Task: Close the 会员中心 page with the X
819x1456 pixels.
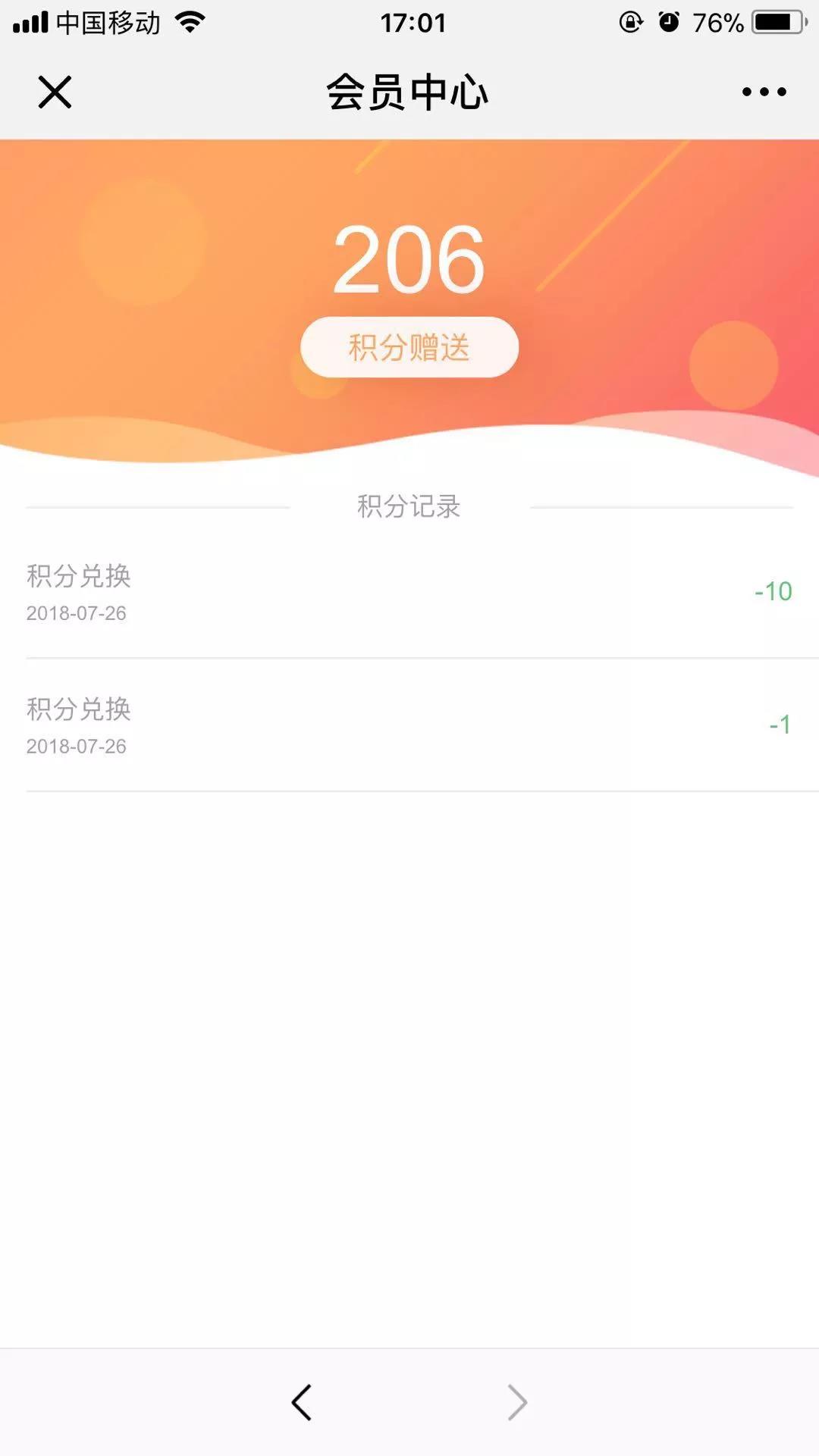Action: pos(55,92)
